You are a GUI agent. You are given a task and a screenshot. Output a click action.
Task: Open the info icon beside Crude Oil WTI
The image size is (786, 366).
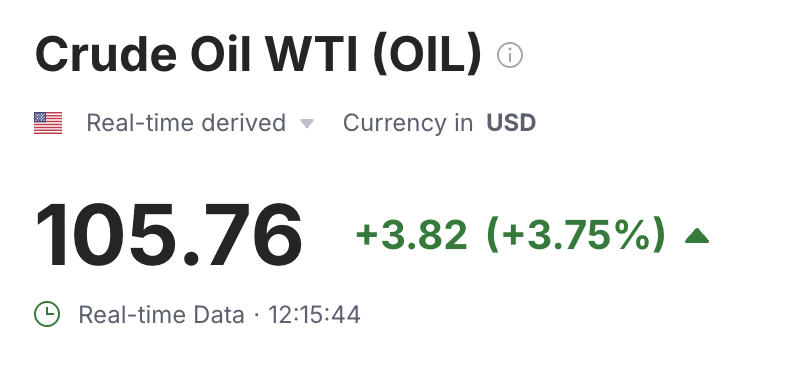click(510, 55)
